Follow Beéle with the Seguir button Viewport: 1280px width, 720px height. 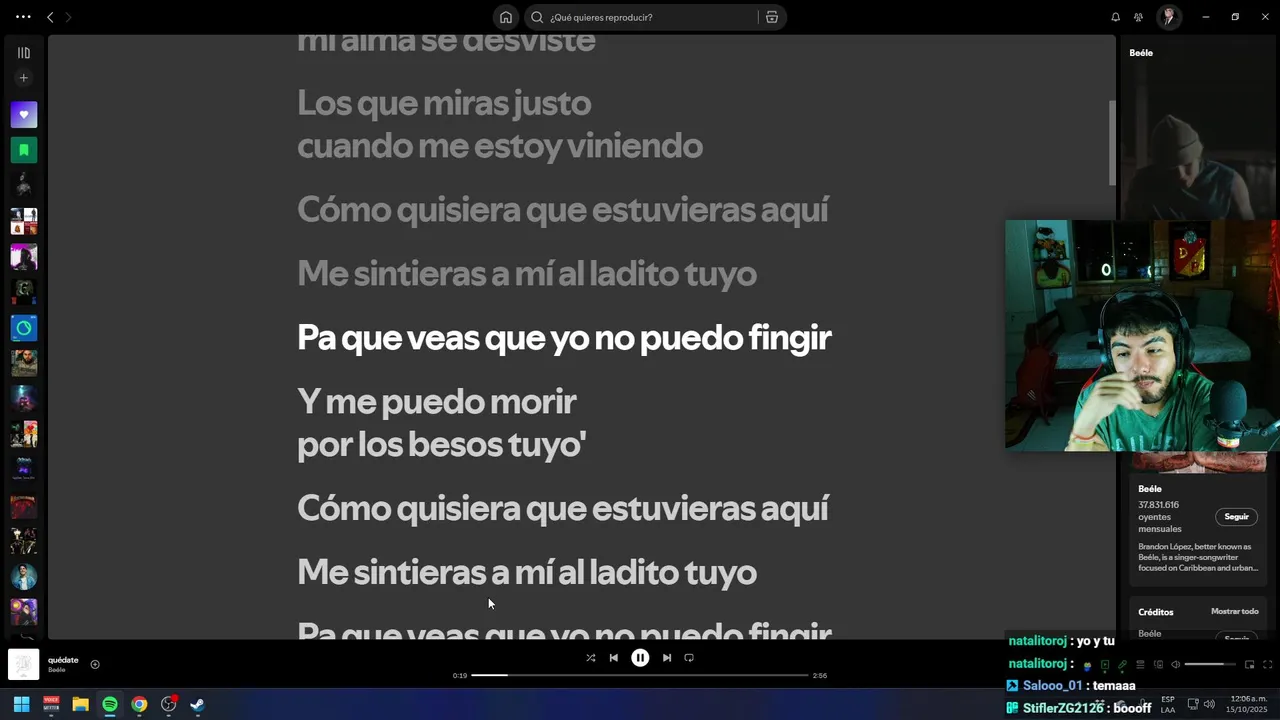click(1236, 517)
